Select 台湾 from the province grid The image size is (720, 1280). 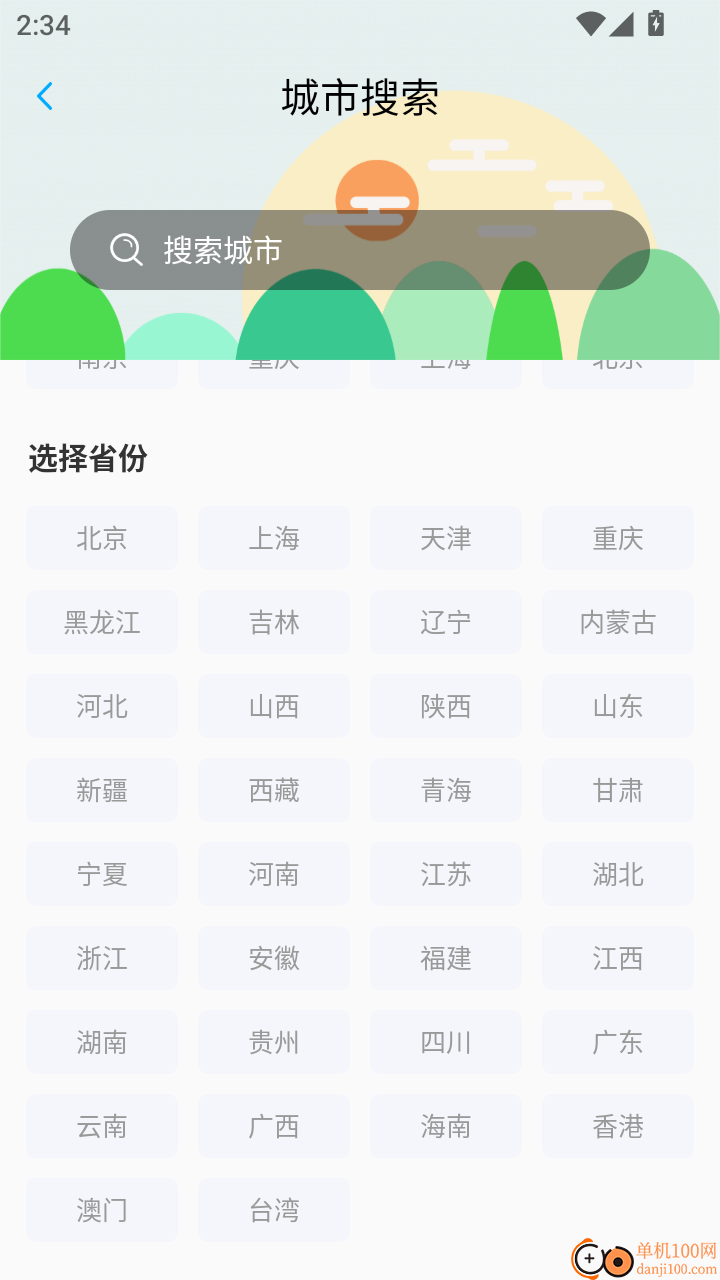(274, 1210)
